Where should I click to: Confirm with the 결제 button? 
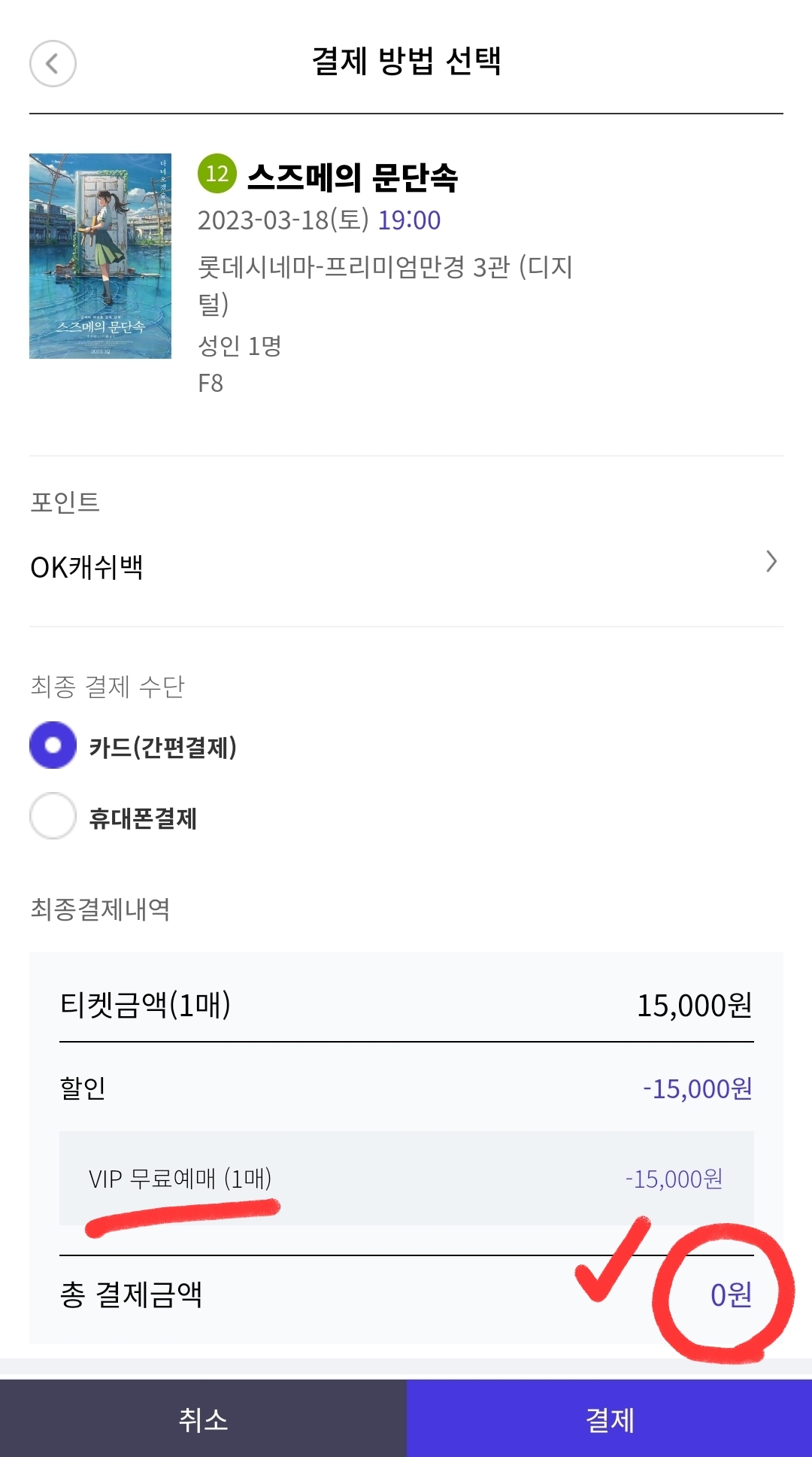(x=610, y=1419)
